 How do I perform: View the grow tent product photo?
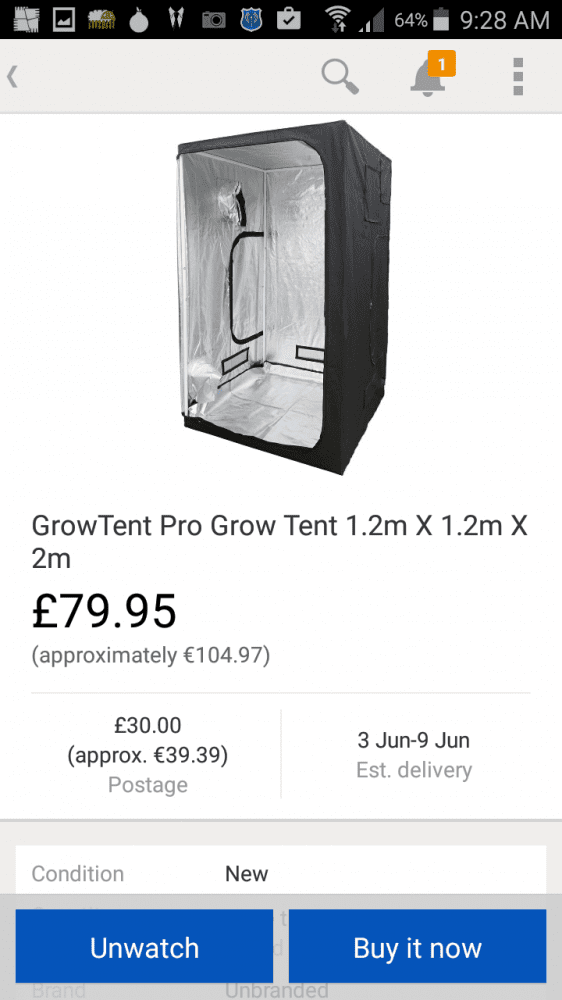point(284,297)
